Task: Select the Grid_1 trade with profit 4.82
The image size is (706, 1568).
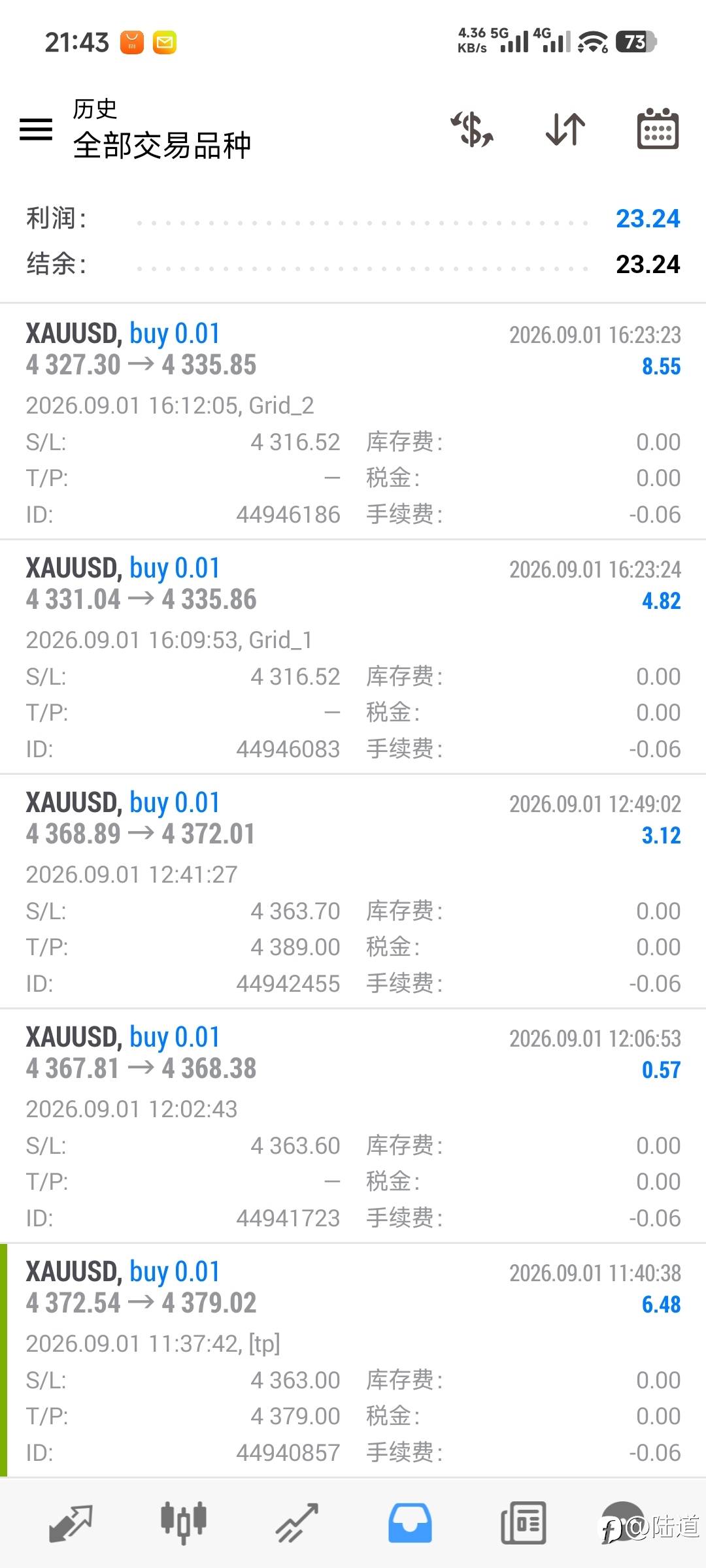Action: click(353, 657)
